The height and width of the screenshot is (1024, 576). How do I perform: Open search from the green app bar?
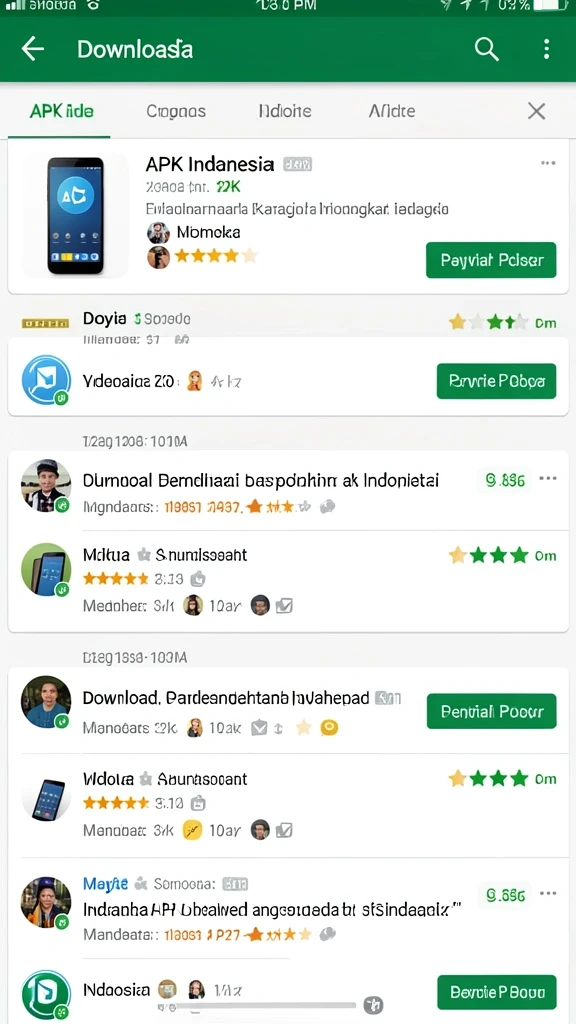[x=487, y=49]
